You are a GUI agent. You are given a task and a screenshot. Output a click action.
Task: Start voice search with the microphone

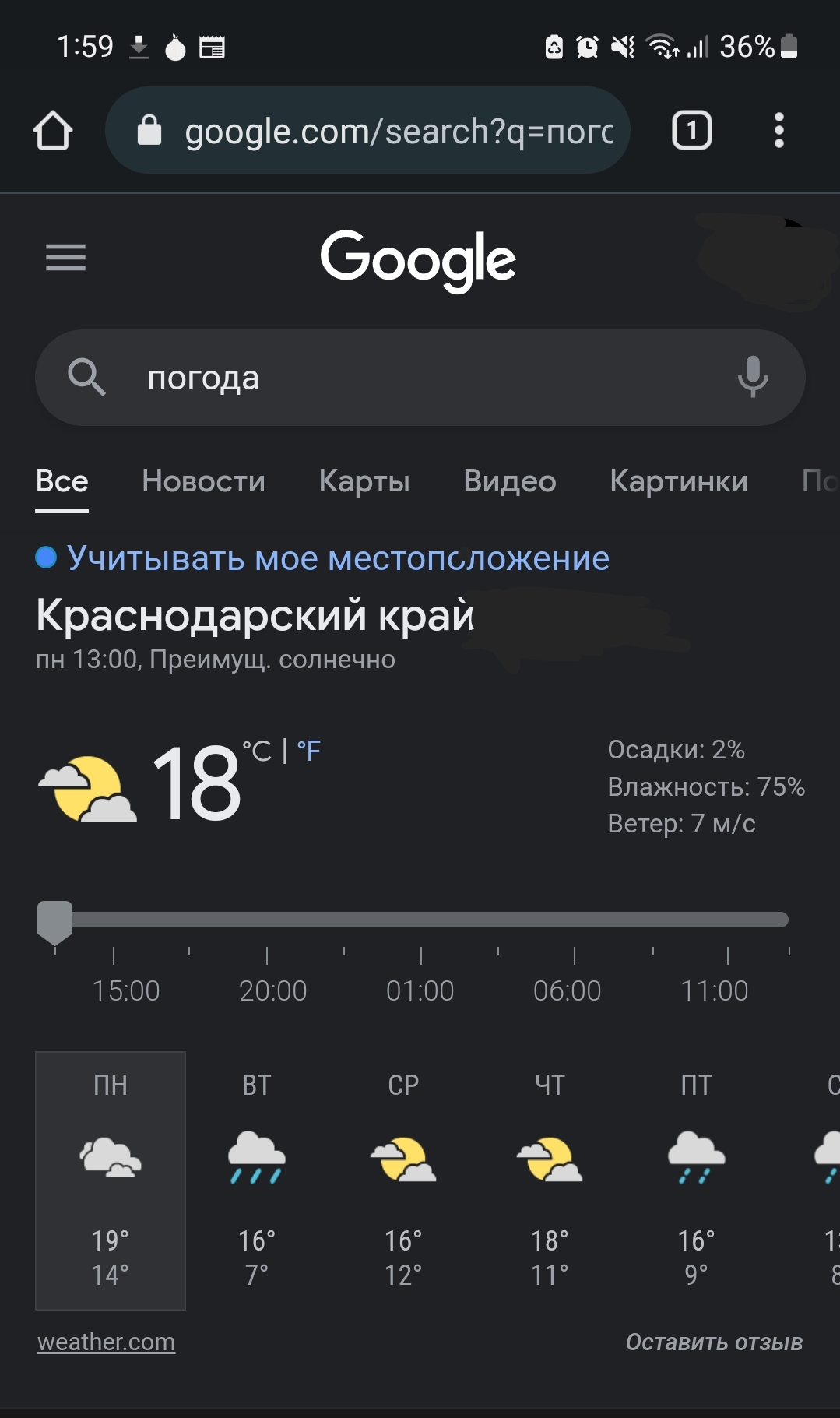coord(752,377)
